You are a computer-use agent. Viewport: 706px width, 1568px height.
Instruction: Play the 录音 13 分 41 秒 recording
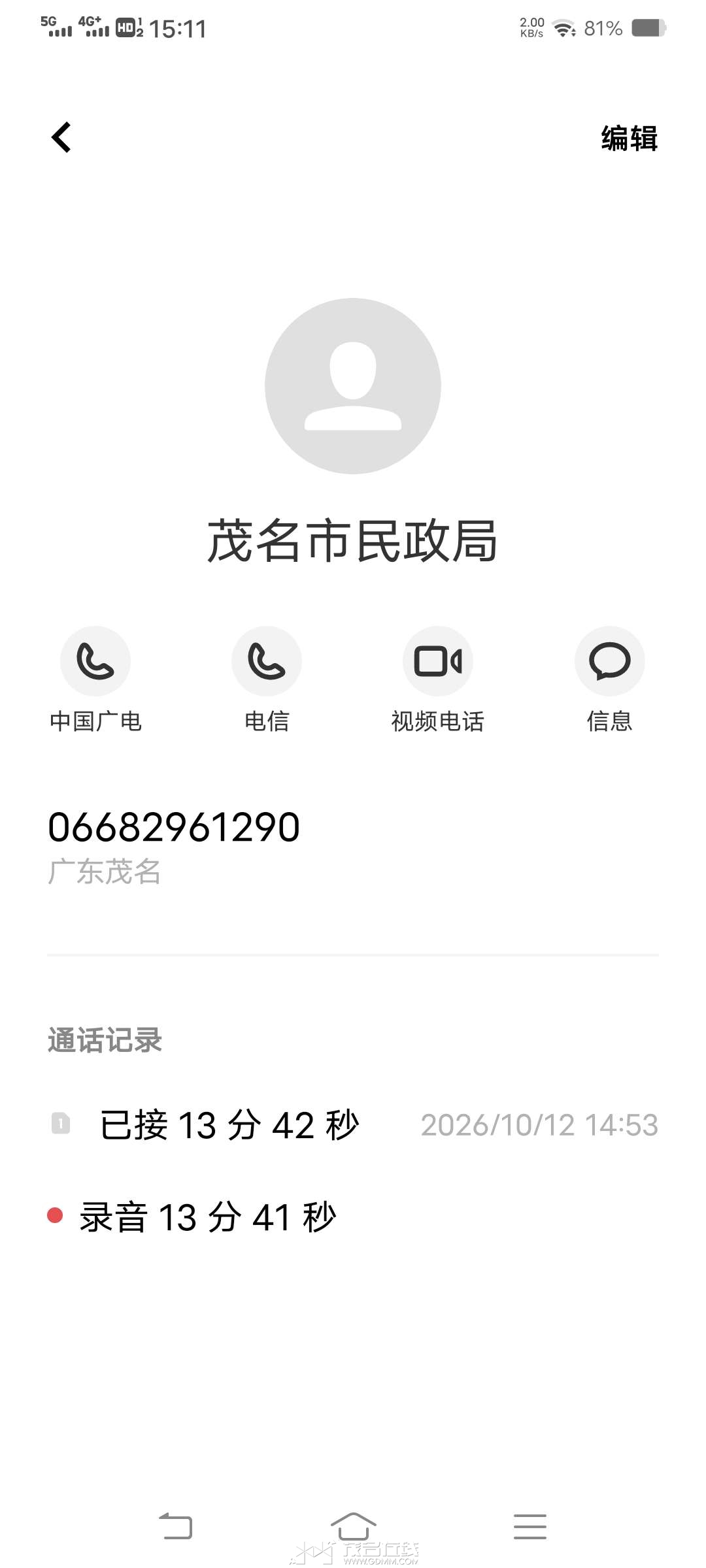tap(192, 1217)
